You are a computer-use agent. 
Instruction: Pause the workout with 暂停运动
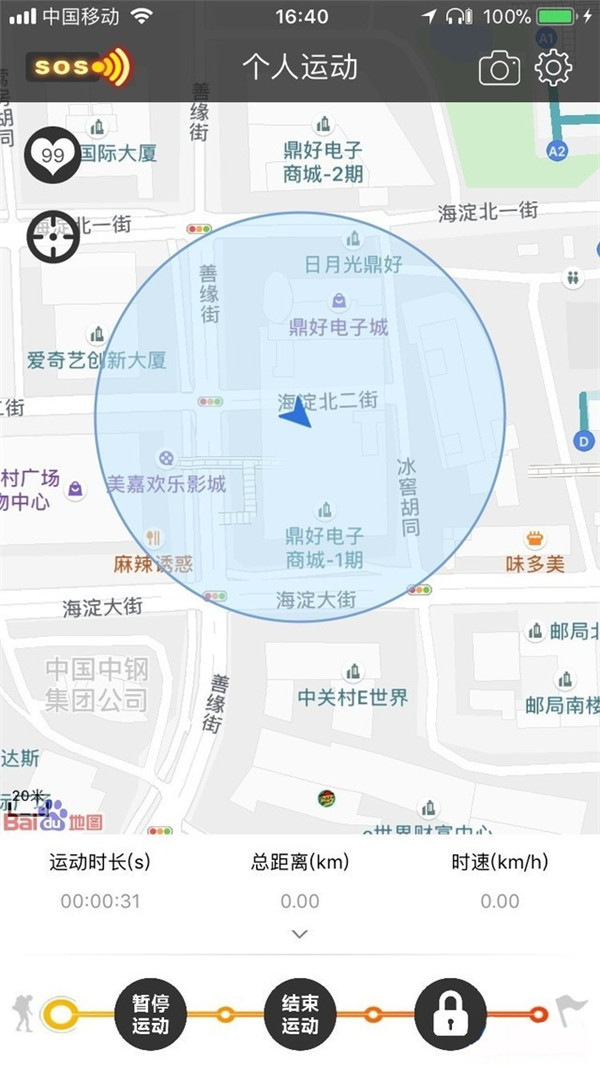pos(151,1014)
